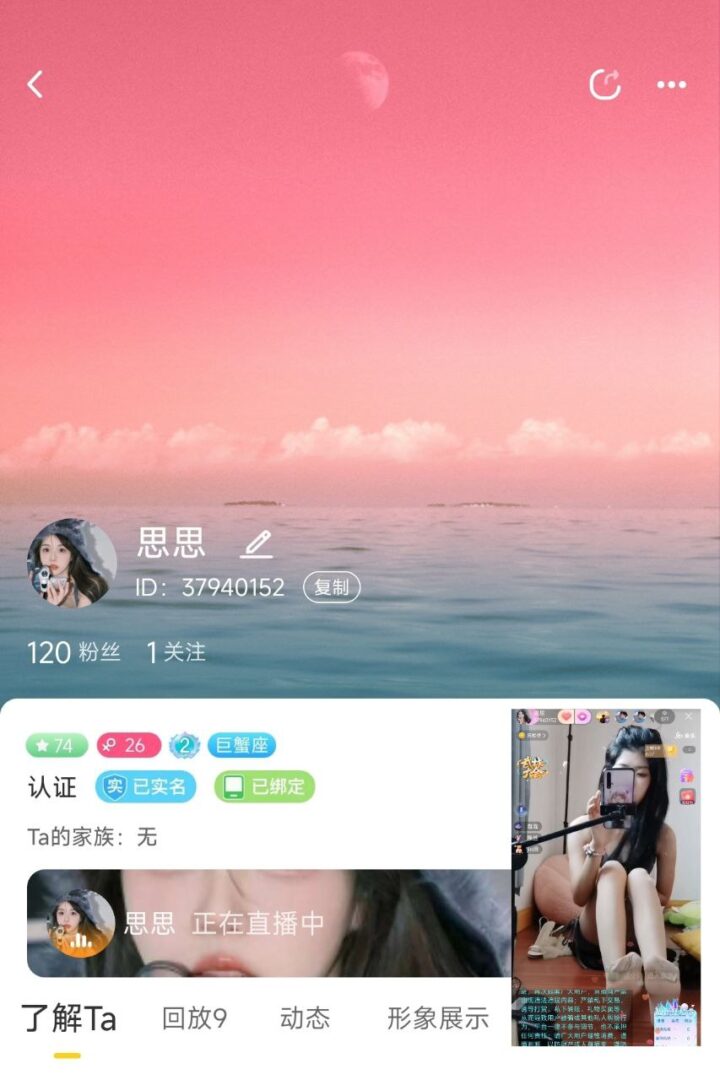Tap the 已实名 verification badge
Viewport: 720px width, 1080px height.
point(146,787)
